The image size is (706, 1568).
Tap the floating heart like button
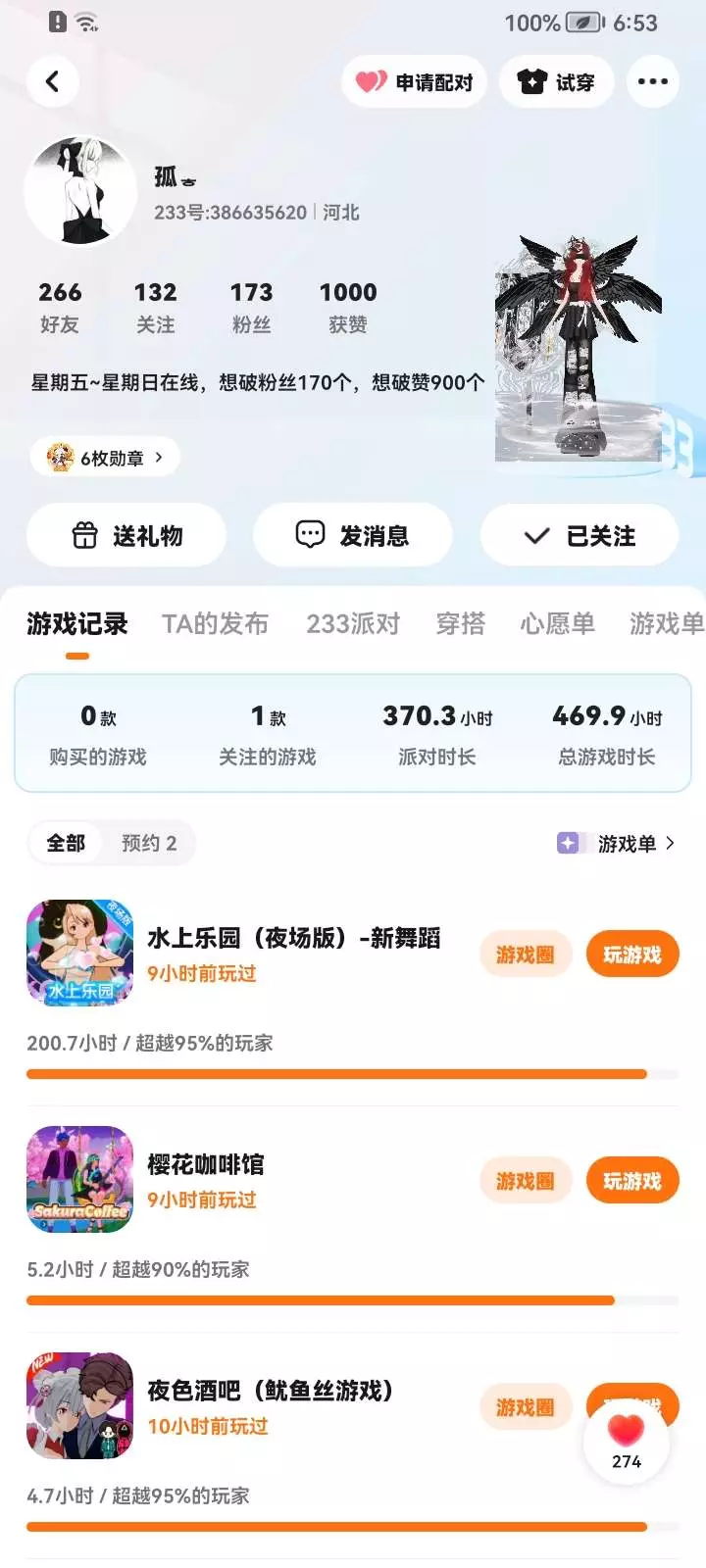click(627, 1442)
